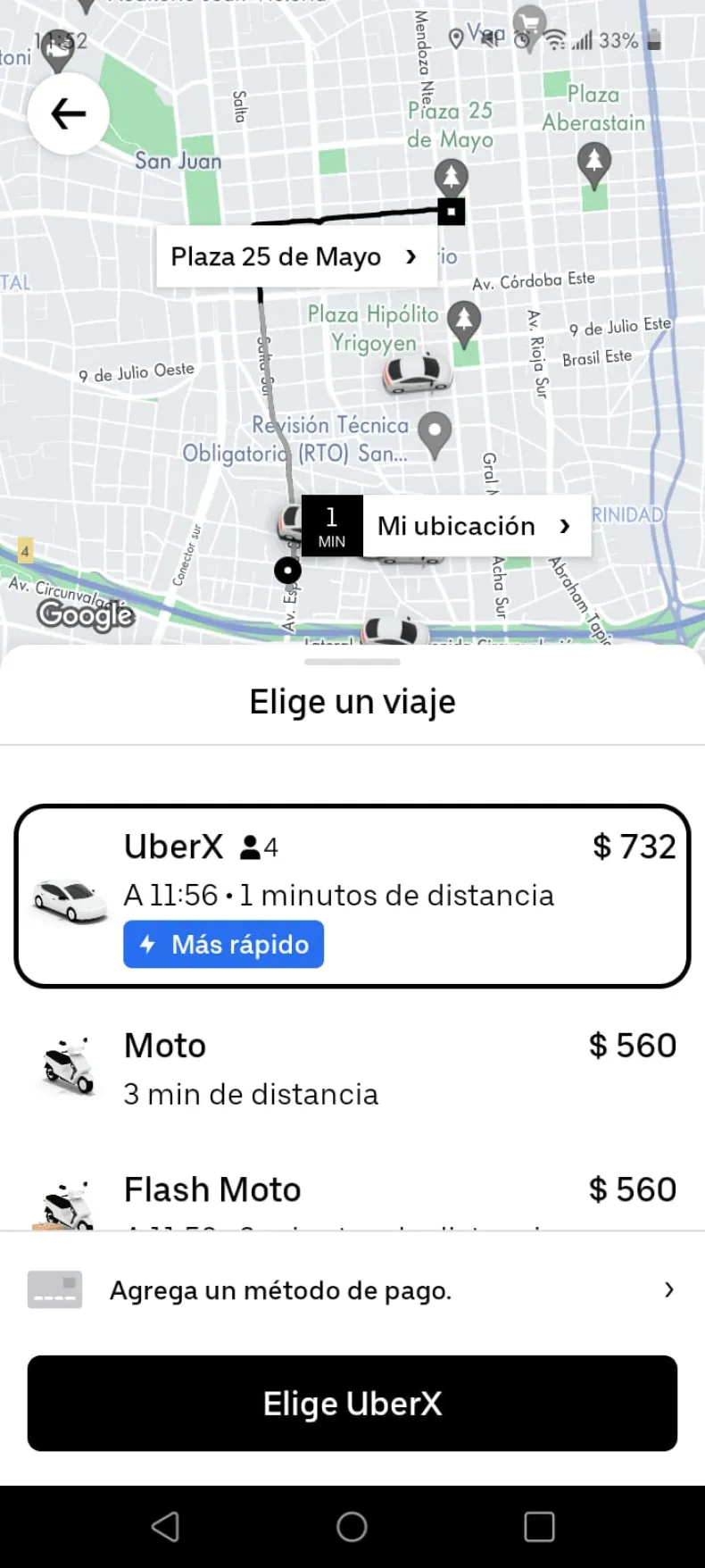Go back using the arrow button
This screenshot has width=705, height=1568.
[69, 114]
